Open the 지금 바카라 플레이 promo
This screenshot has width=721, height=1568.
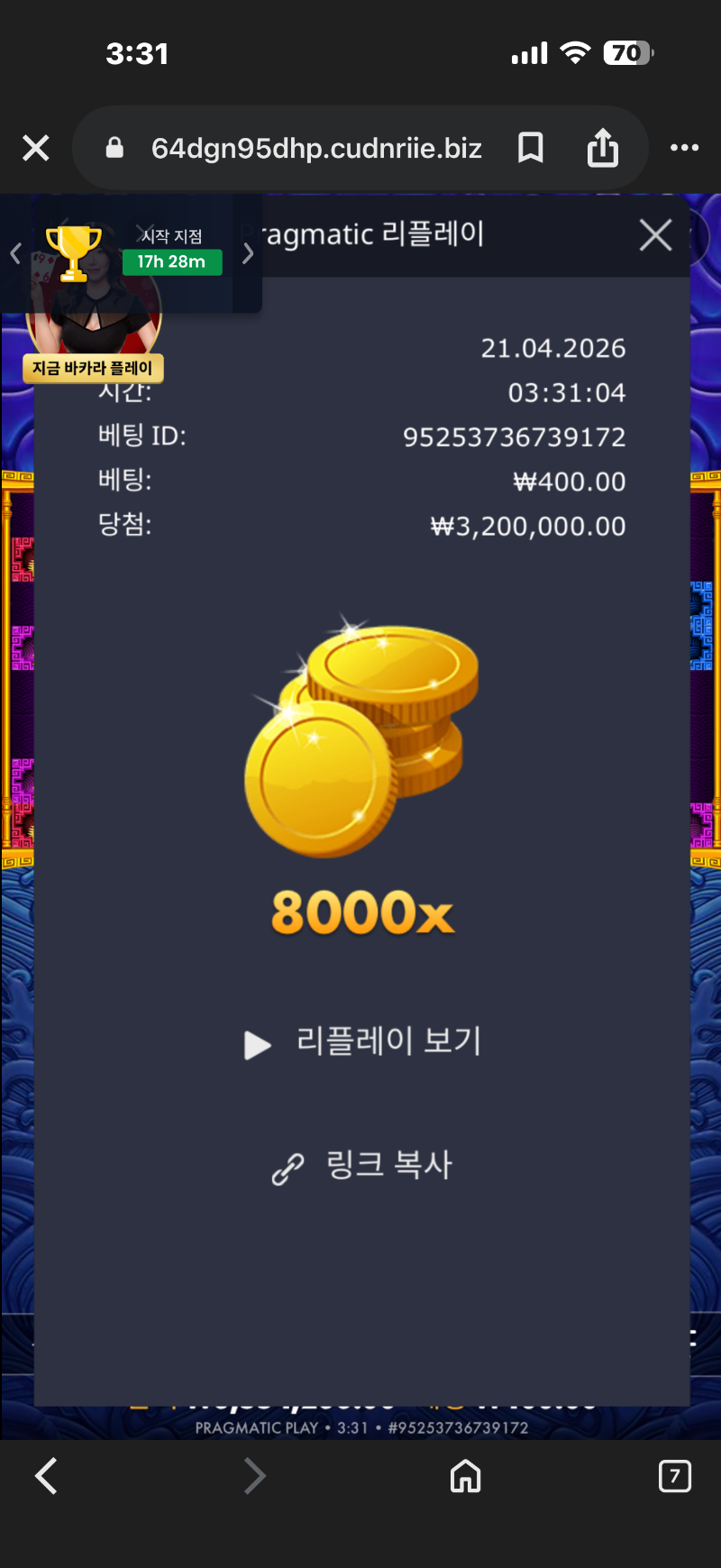[x=93, y=367]
